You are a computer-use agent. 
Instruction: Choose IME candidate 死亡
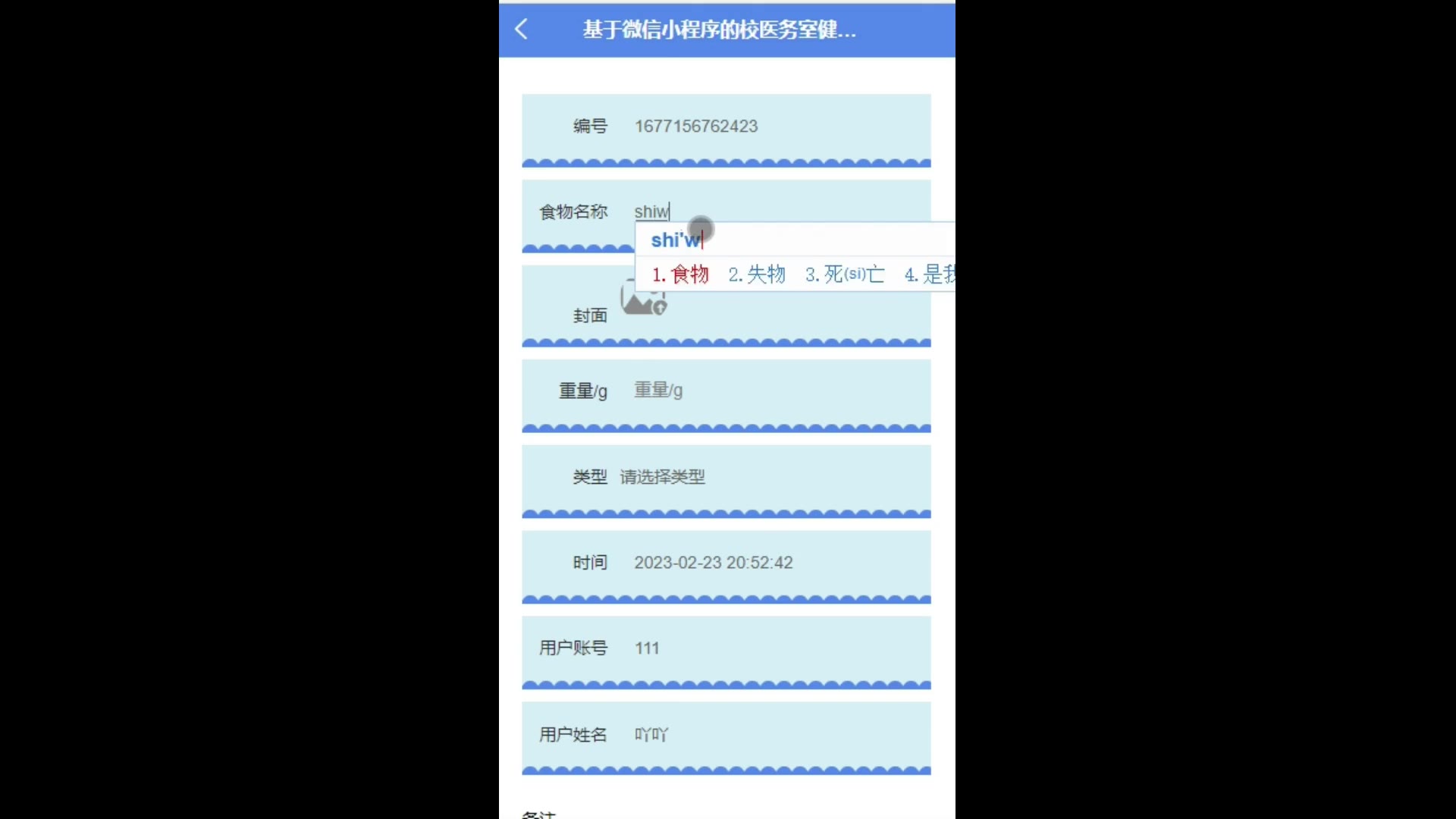click(845, 275)
